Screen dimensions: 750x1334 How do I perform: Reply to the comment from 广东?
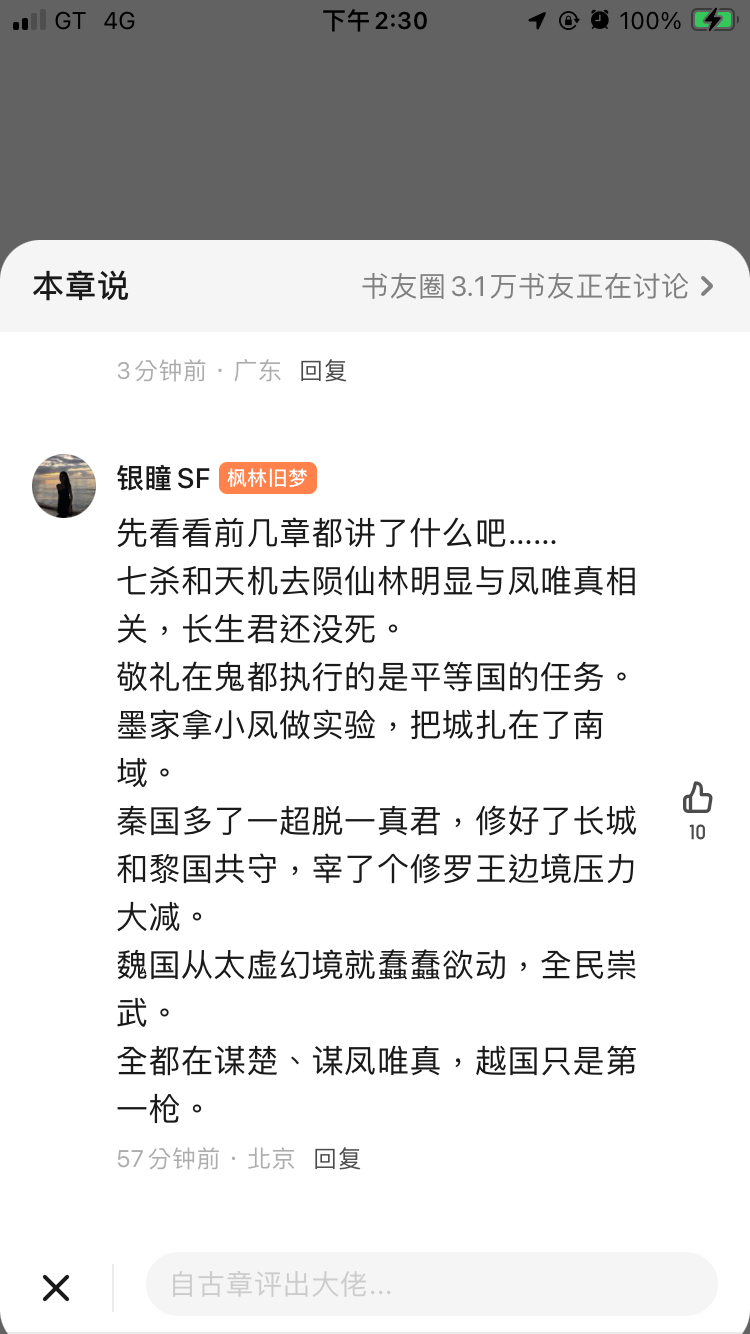pyautogui.click(x=323, y=371)
